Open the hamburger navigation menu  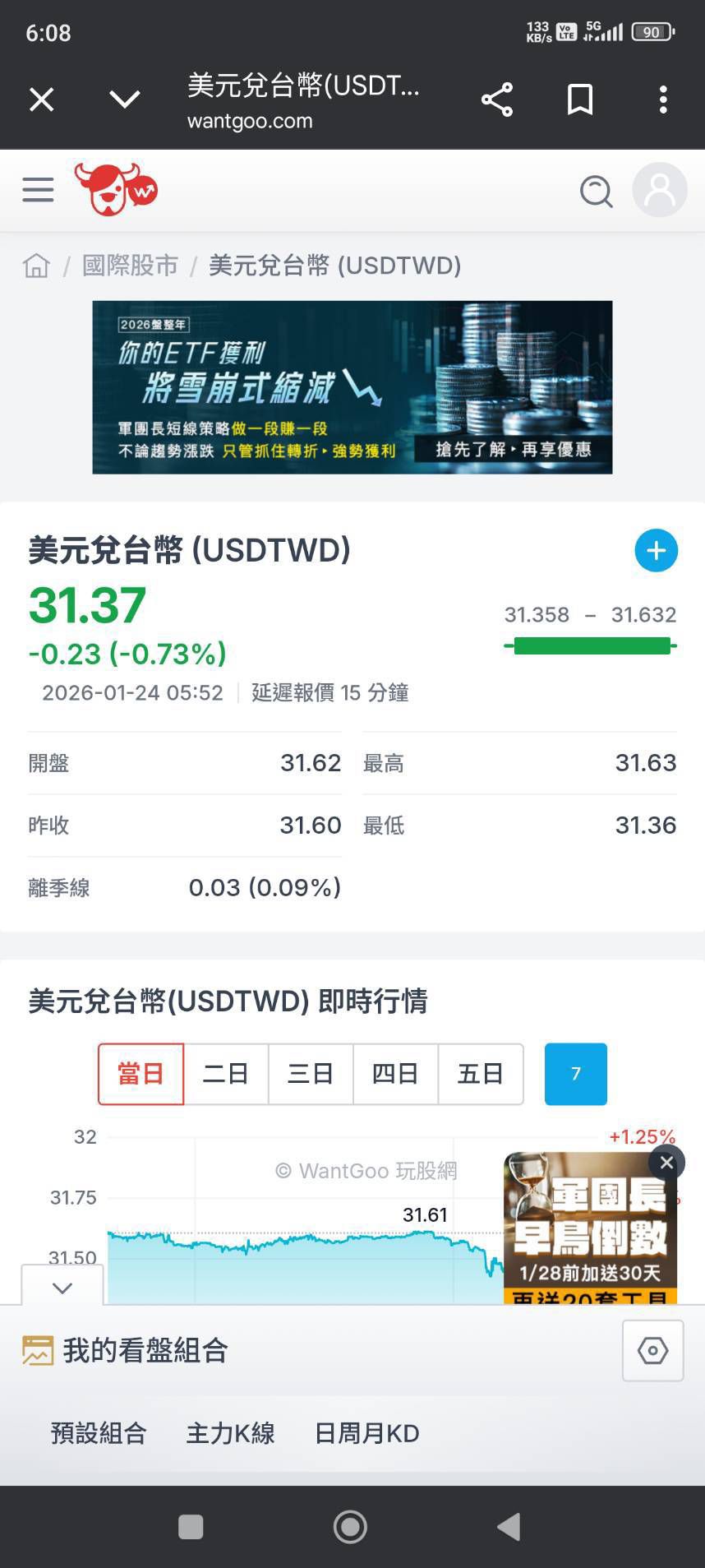[38, 189]
